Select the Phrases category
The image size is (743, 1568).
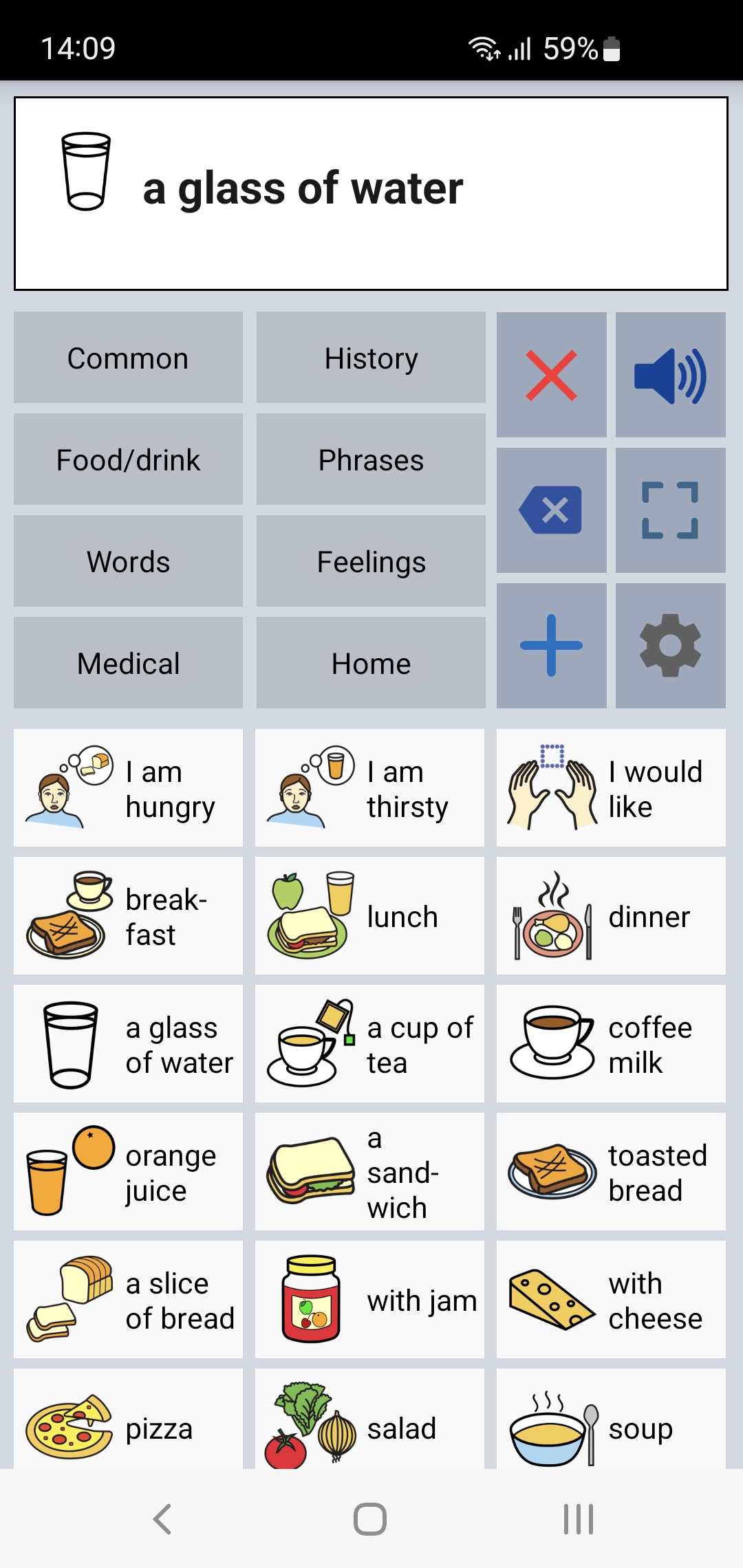tap(371, 459)
